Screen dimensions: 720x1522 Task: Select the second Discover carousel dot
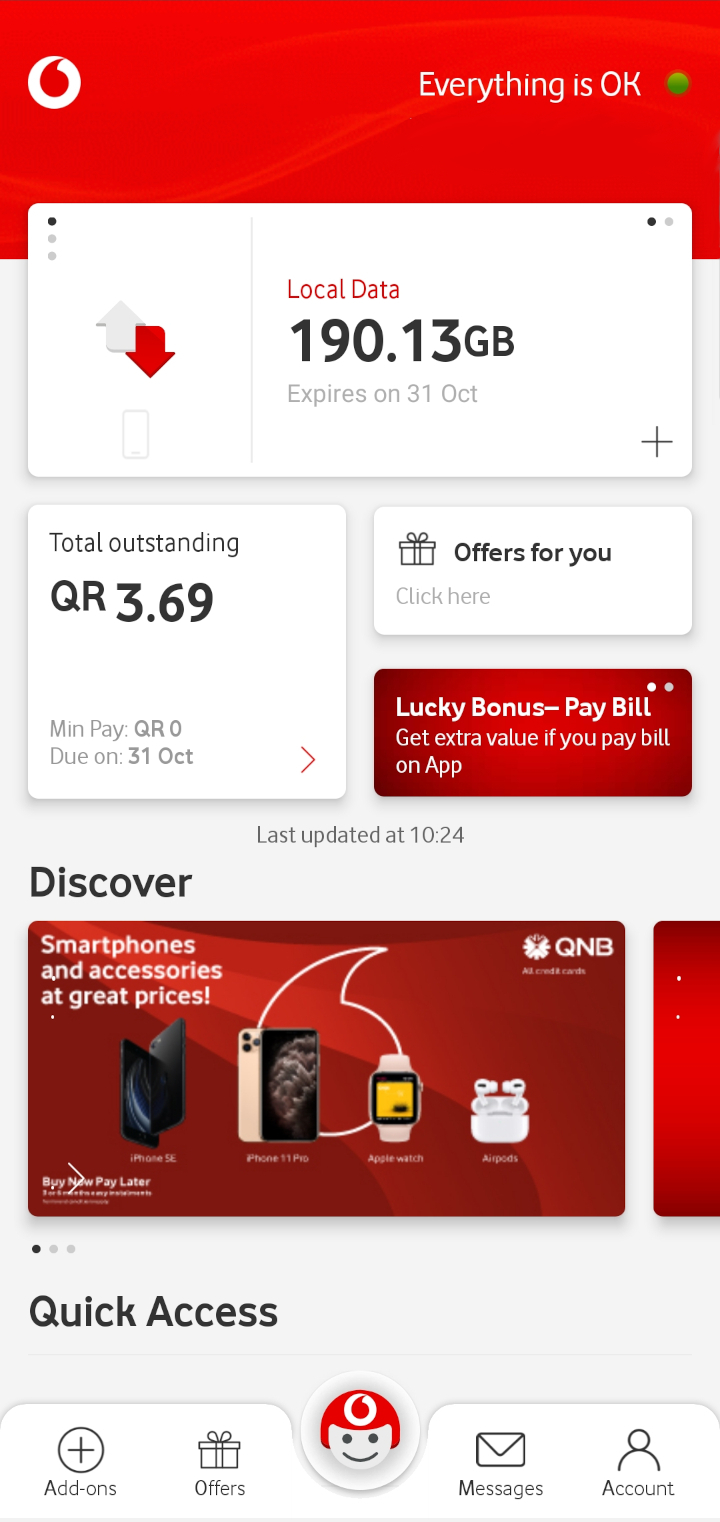point(53,1248)
